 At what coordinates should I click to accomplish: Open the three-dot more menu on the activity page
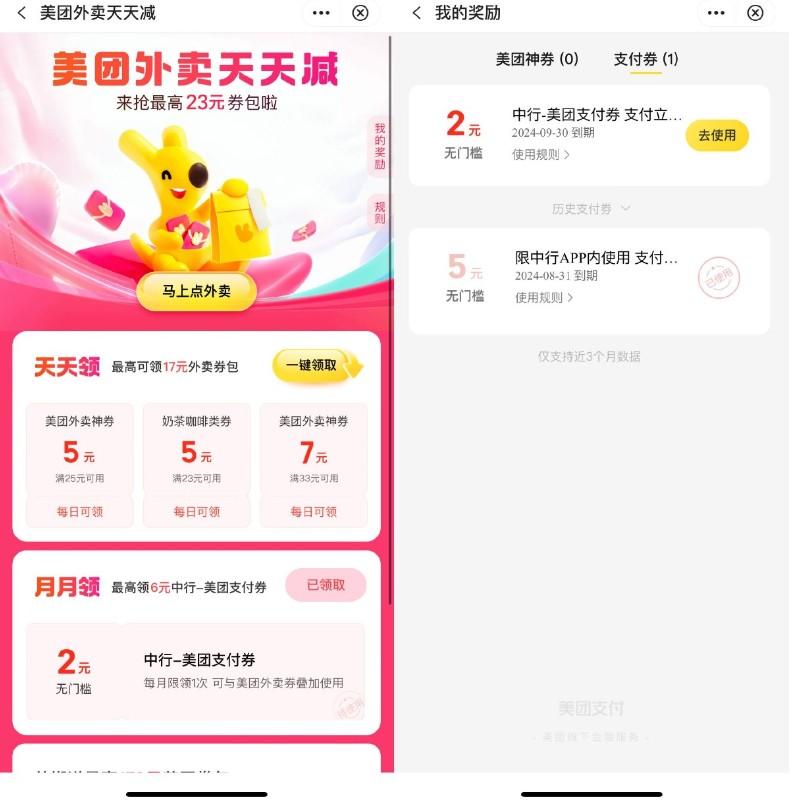pyautogui.click(x=320, y=14)
